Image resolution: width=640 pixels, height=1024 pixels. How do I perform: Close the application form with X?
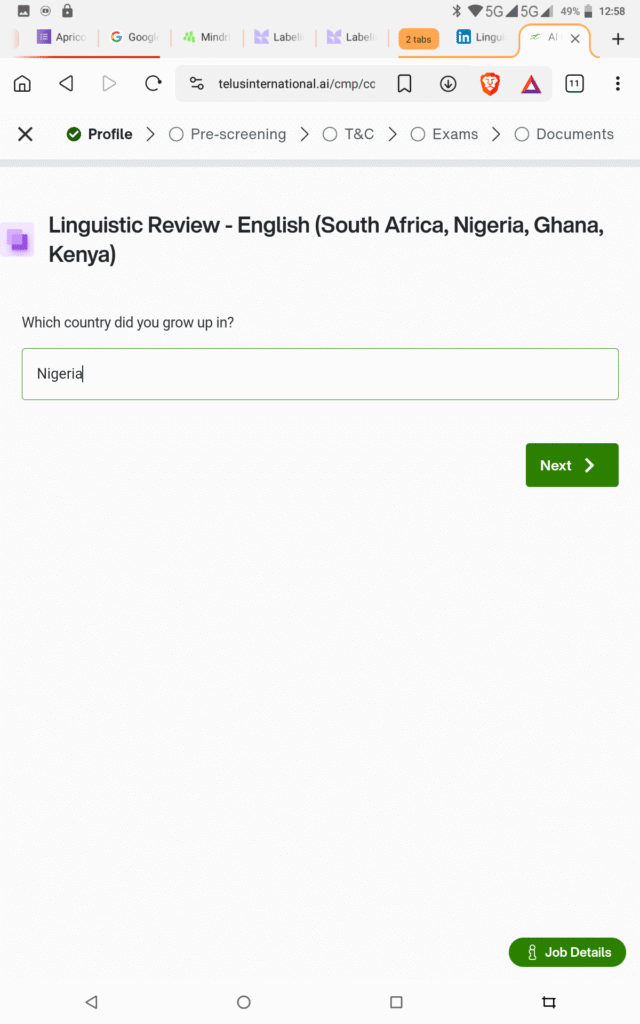(26, 134)
